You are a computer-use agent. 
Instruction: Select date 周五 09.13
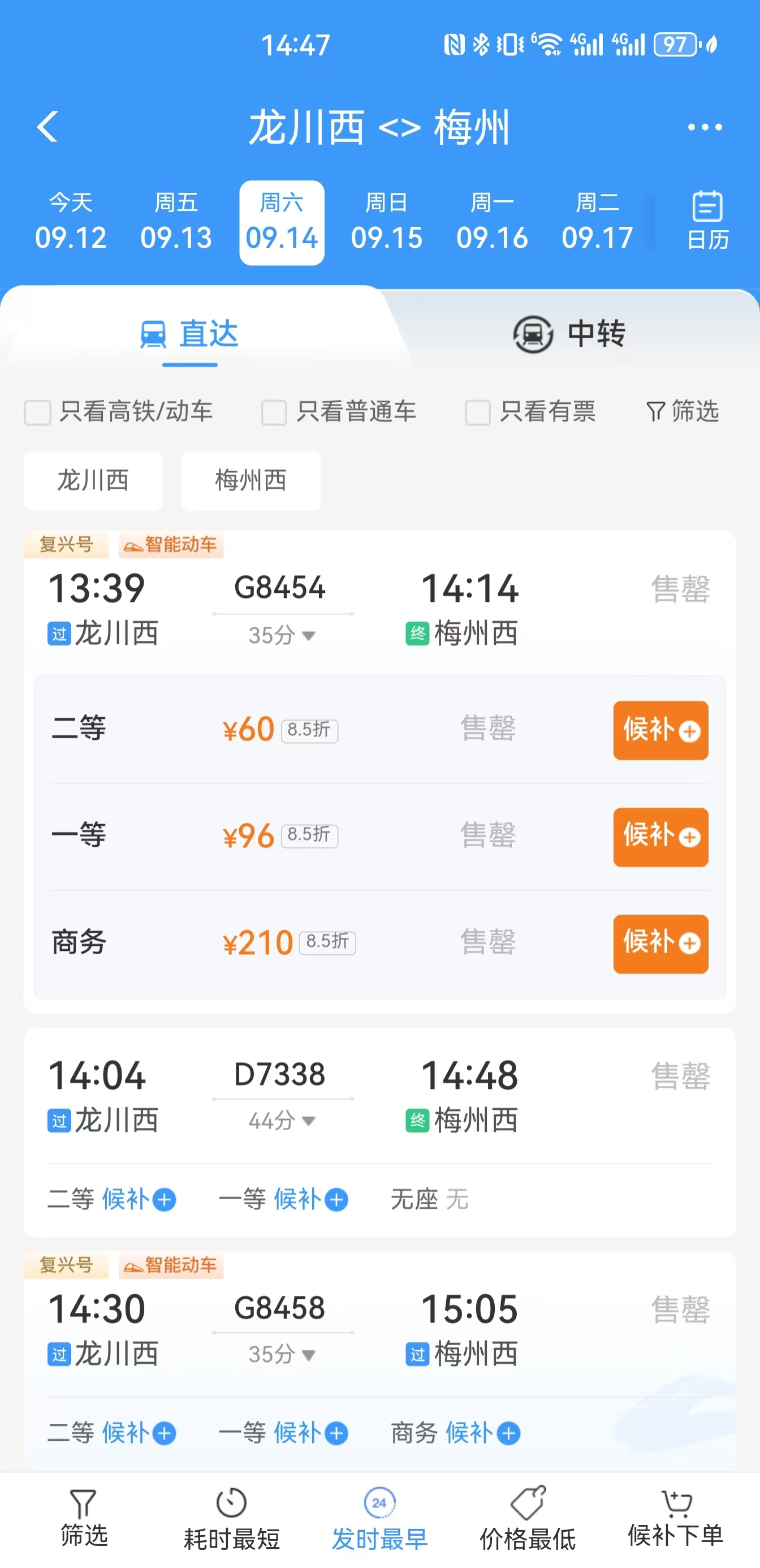pos(176,221)
